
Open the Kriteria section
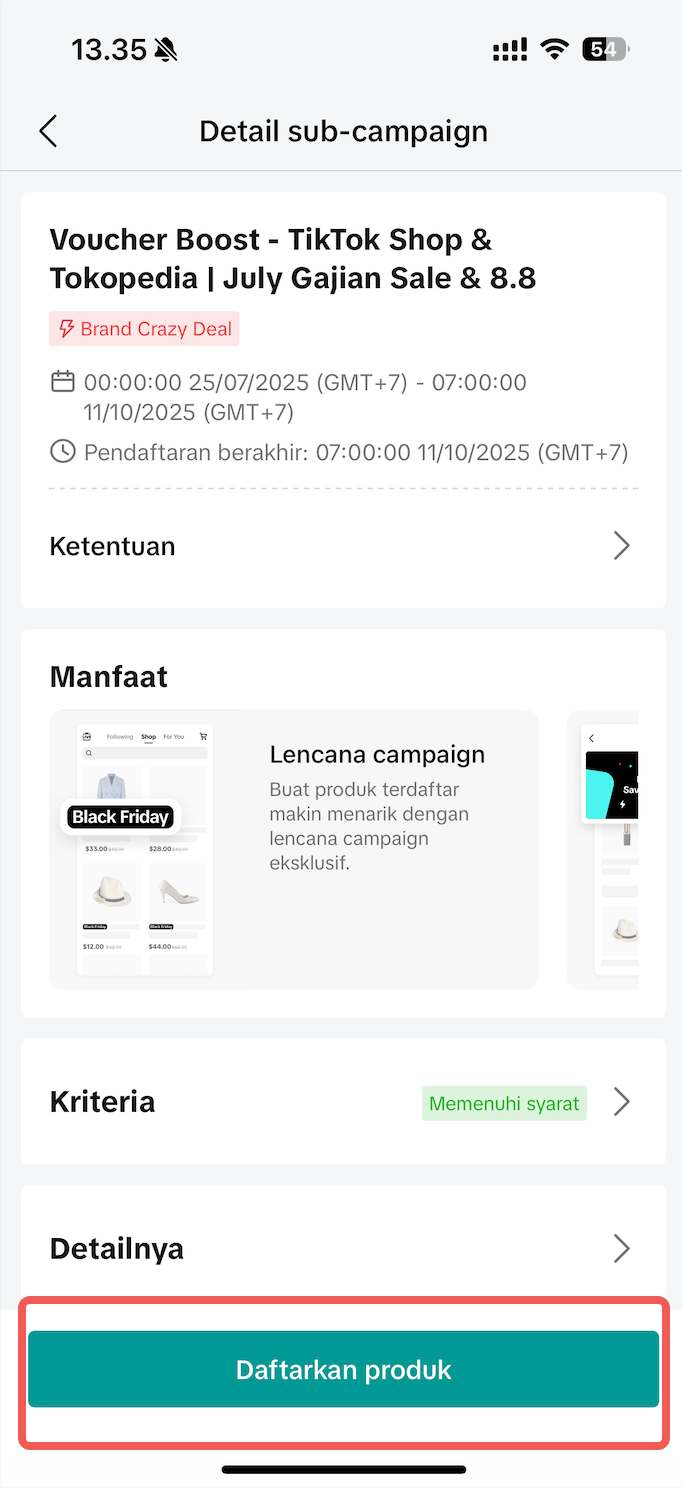(x=342, y=1102)
